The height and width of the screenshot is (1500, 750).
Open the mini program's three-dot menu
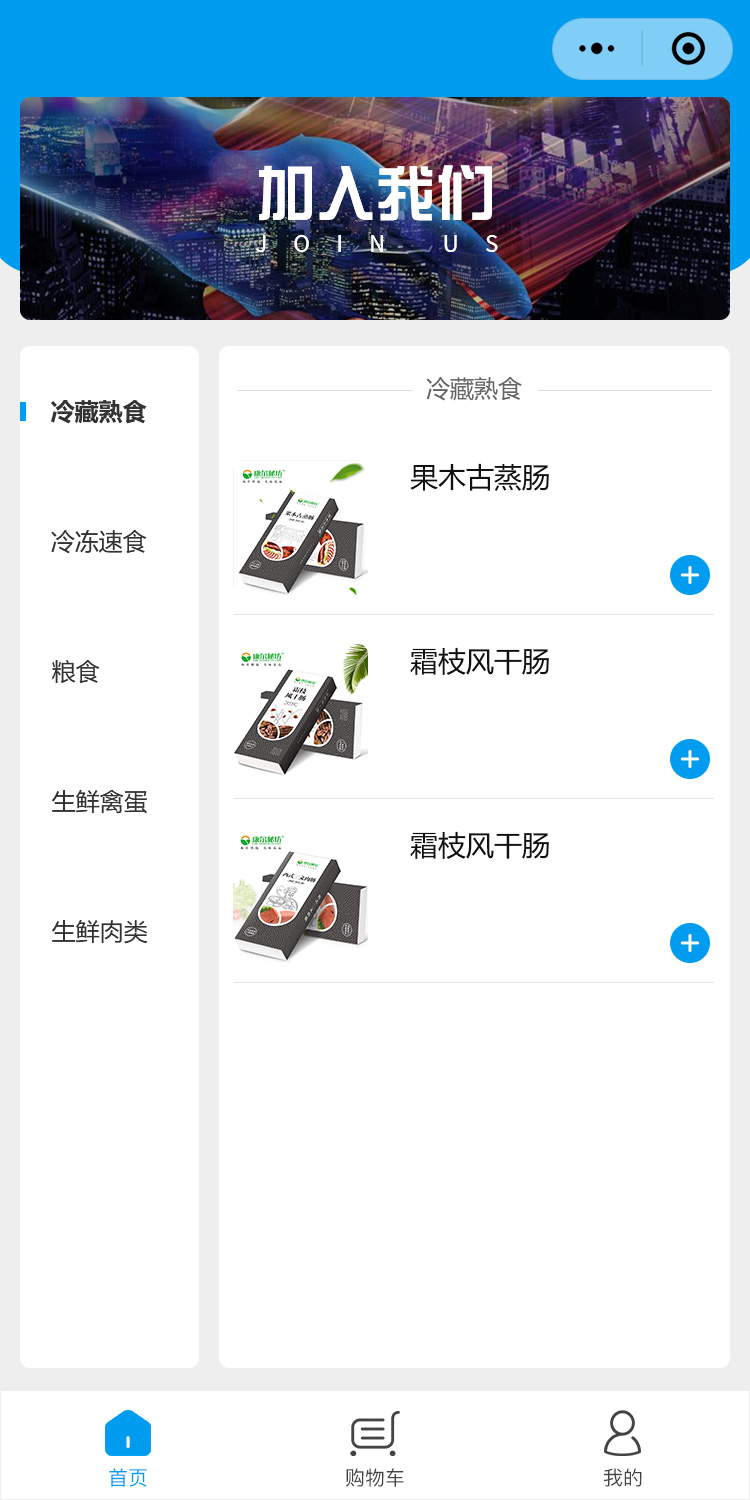[597, 48]
